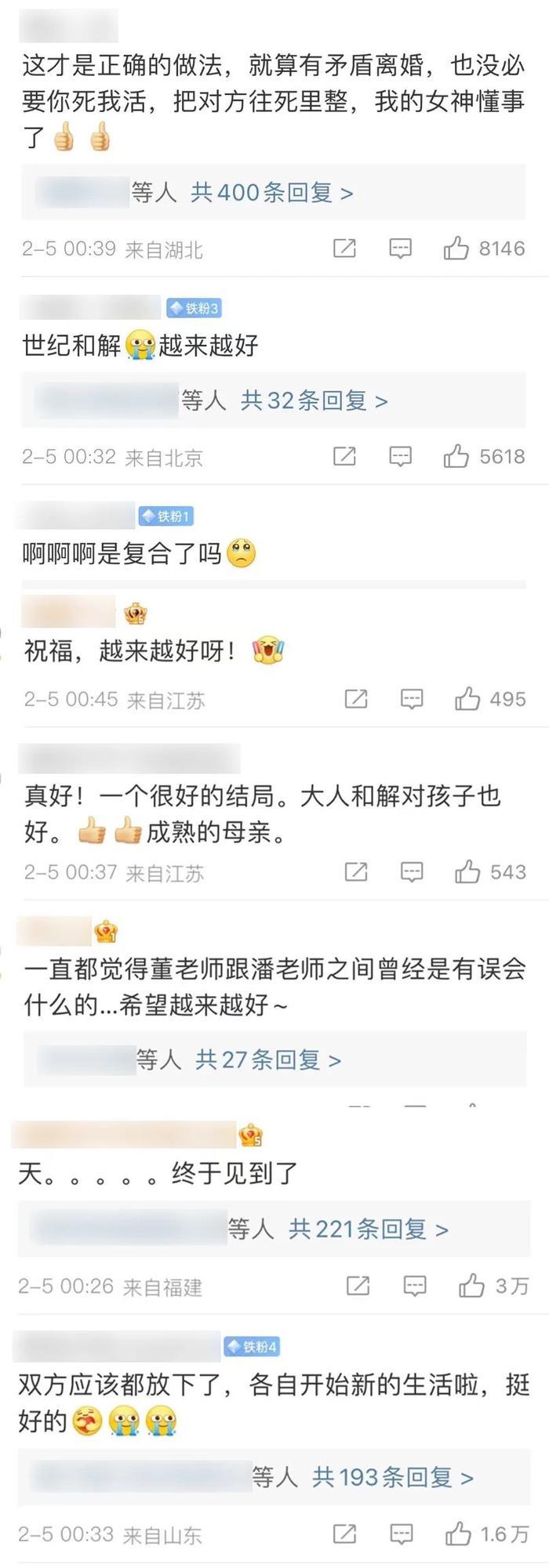Show the 193 replies under 双方应该都放下了
This screenshot has height=1568, width=549.
click(x=392, y=1478)
